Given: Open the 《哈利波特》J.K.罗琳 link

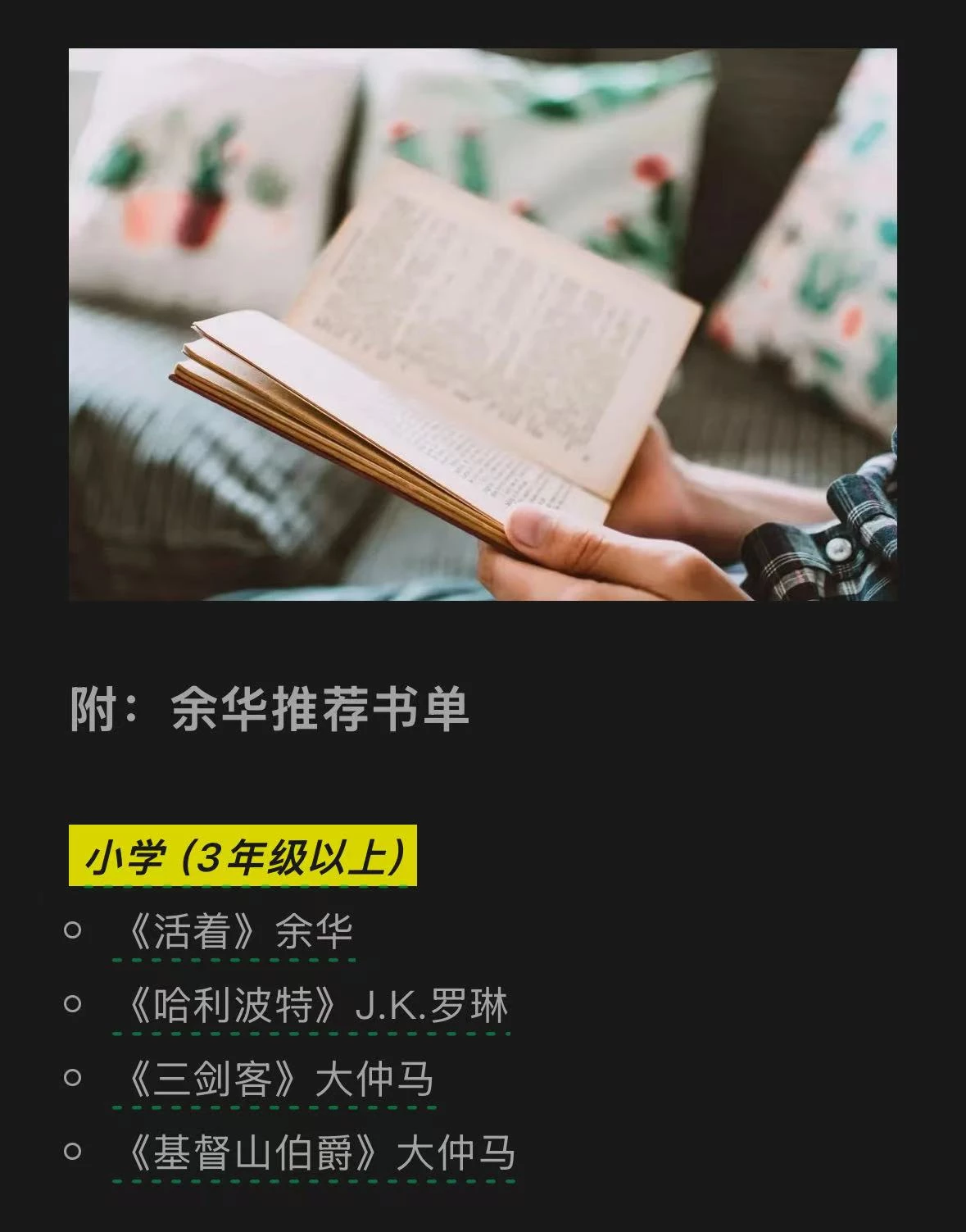Looking at the screenshot, I should [311, 1007].
